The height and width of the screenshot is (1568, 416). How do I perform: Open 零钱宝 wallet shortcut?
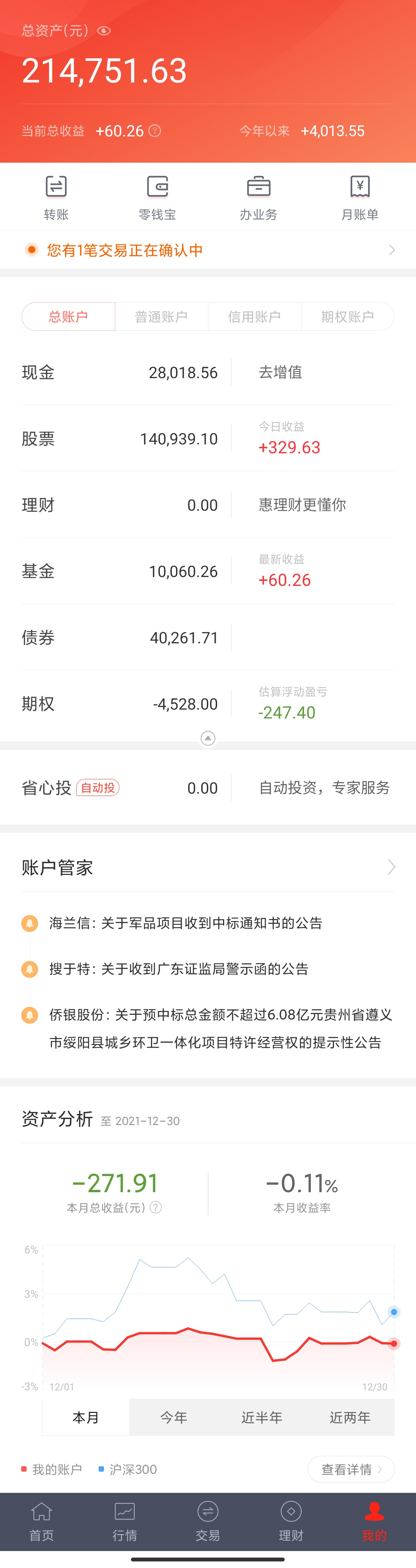pos(157,197)
